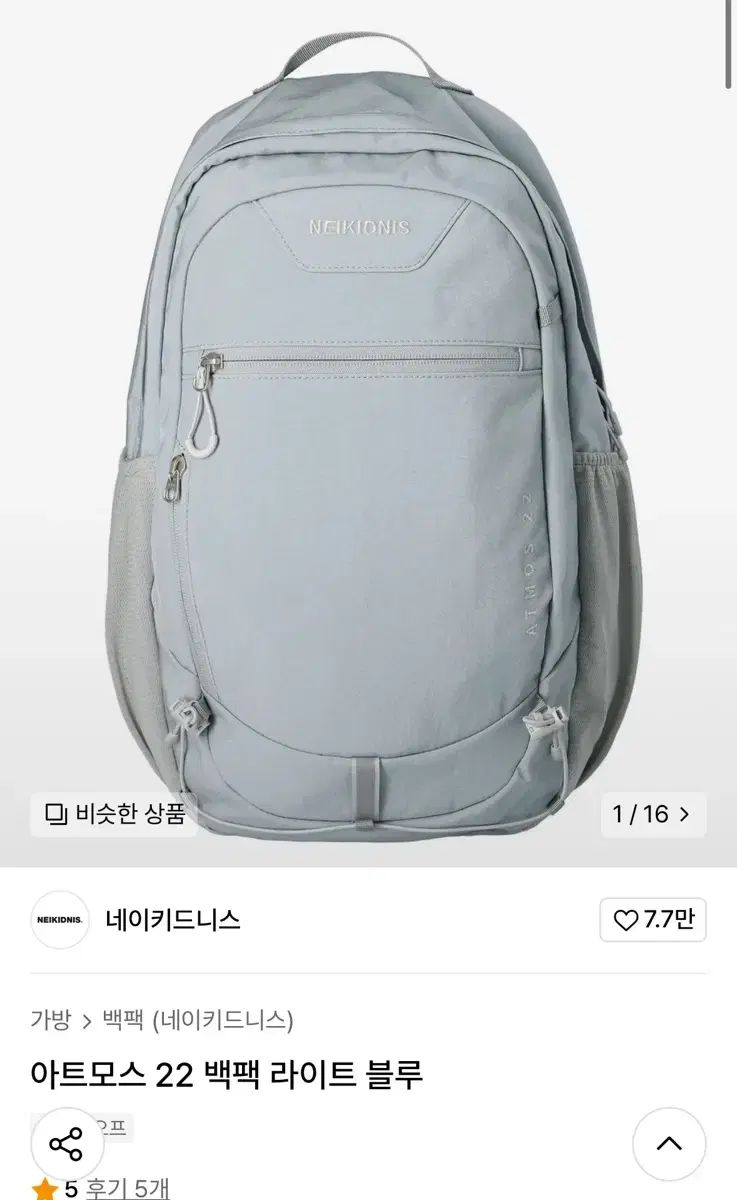The image size is (737, 1200).
Task: Open the 가방 category breadcrumb
Action: (51, 1020)
